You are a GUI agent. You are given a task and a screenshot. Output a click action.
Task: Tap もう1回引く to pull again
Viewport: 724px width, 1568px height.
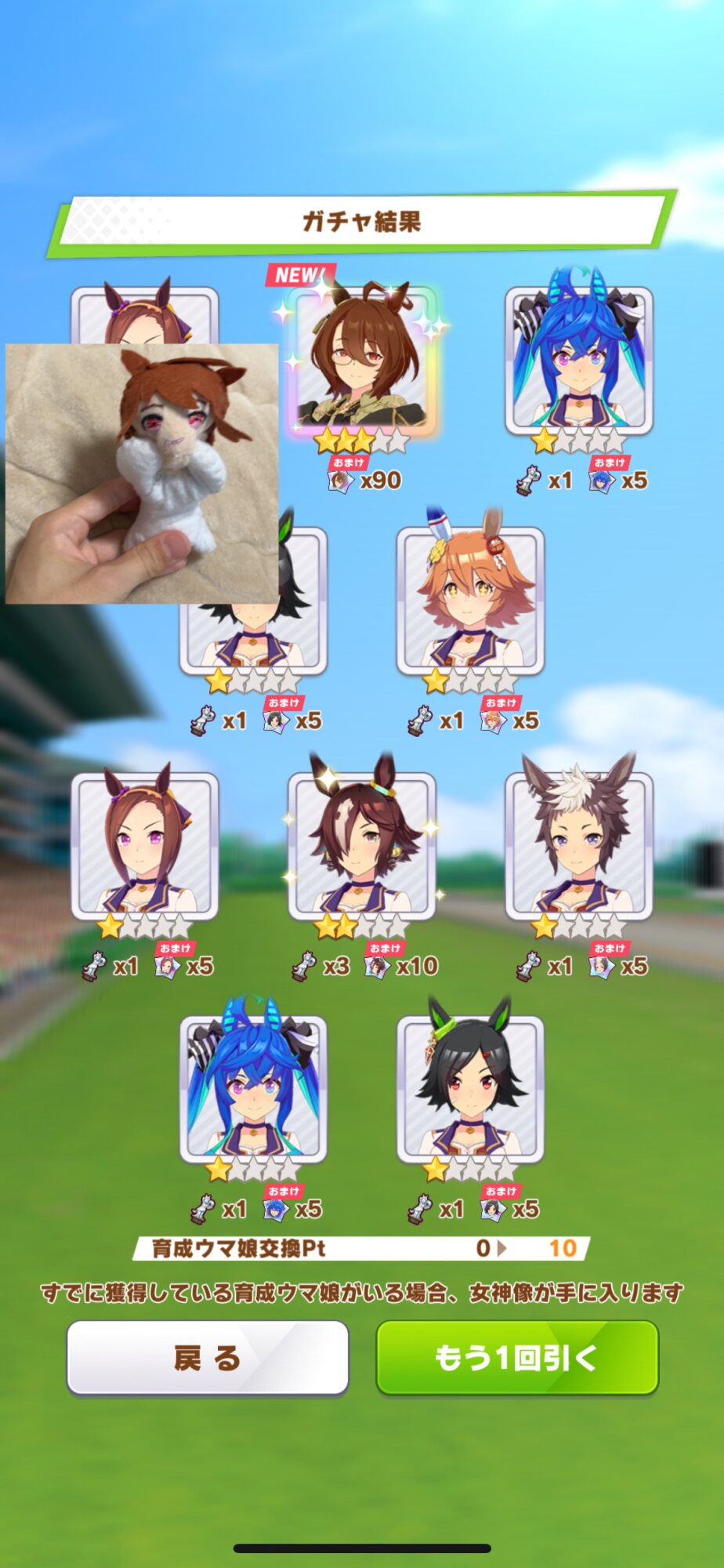coord(517,1357)
